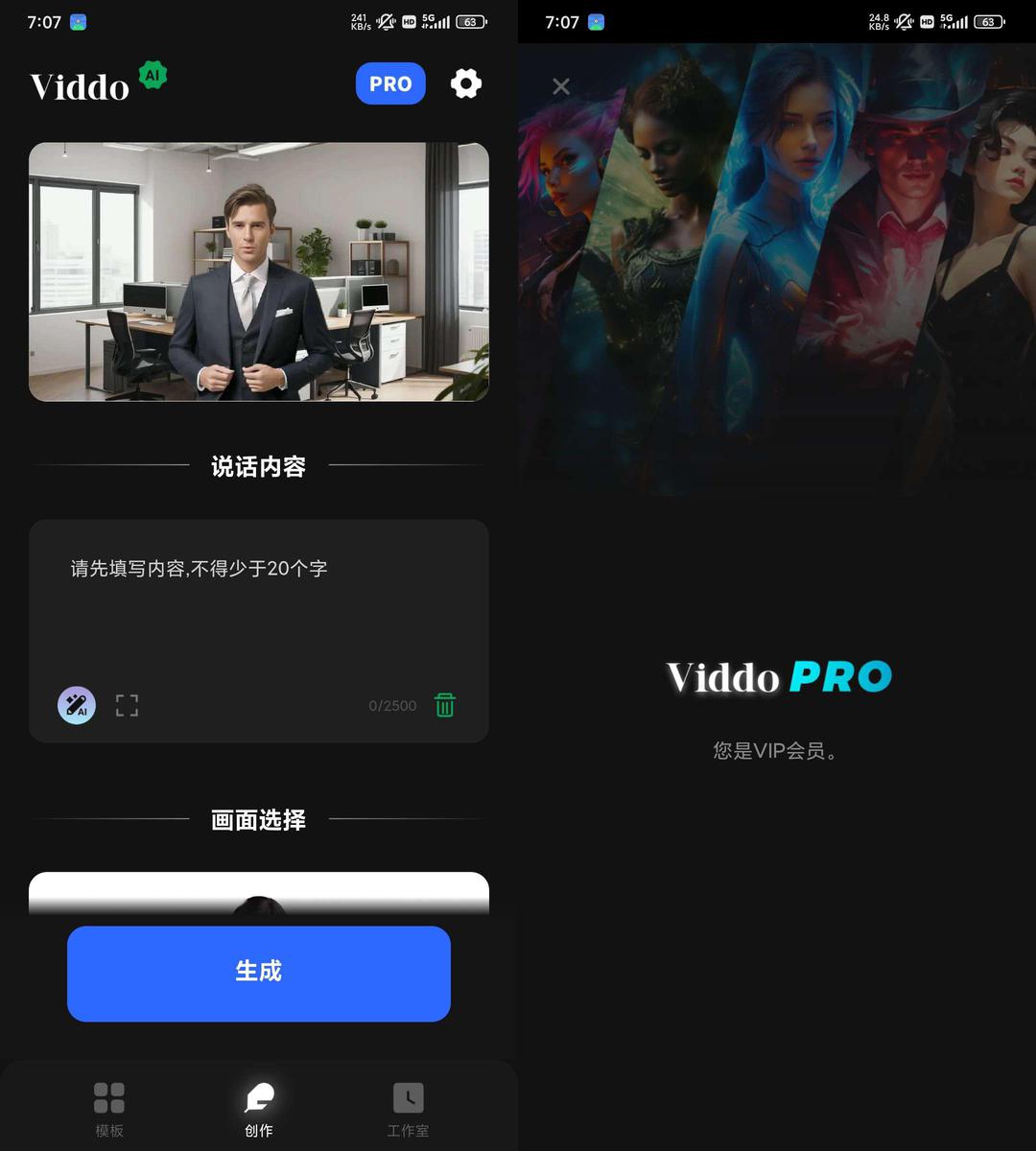
Task: Close the Viddo PRO page
Action: point(561,87)
